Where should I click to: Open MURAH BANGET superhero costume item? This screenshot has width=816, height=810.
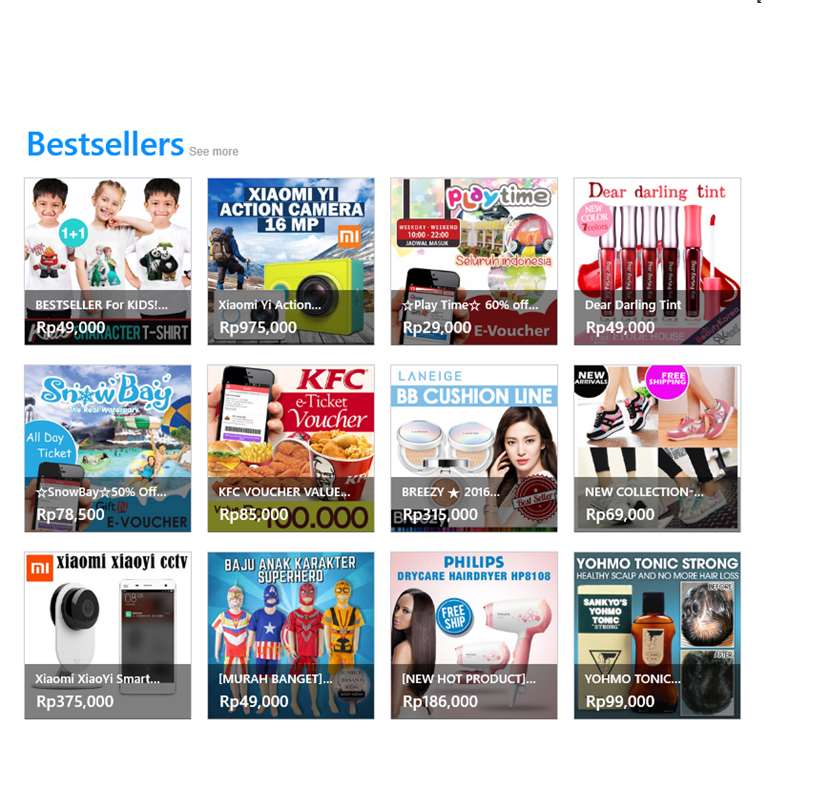(x=291, y=635)
